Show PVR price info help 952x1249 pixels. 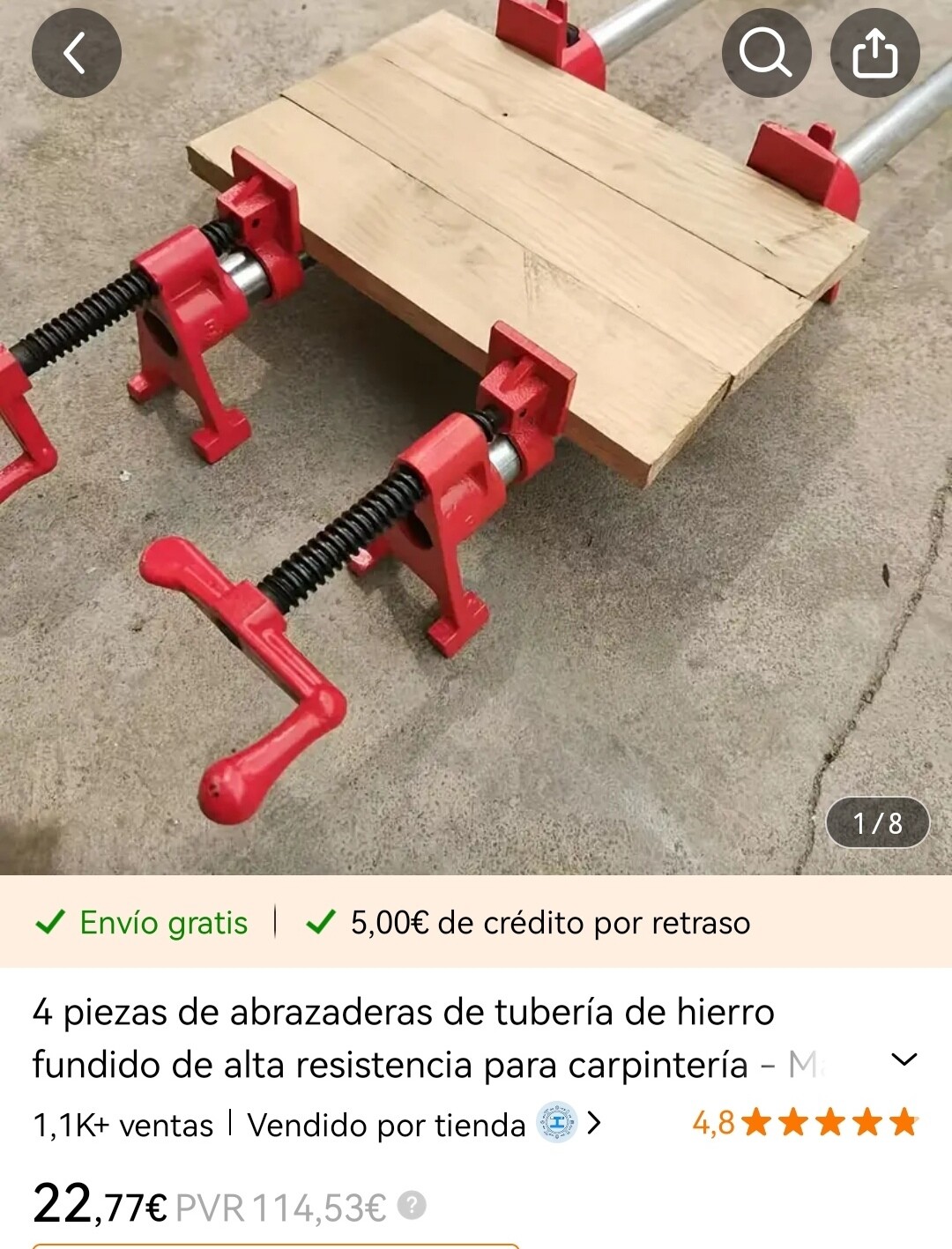(x=412, y=1206)
